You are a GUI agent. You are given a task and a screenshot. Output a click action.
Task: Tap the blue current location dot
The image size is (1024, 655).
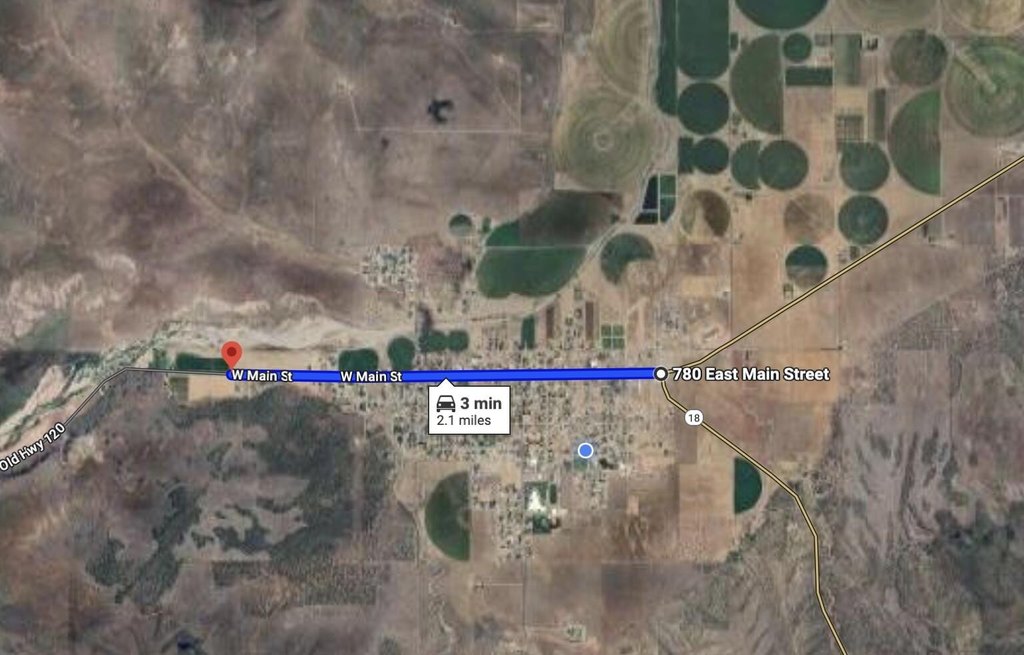586,451
